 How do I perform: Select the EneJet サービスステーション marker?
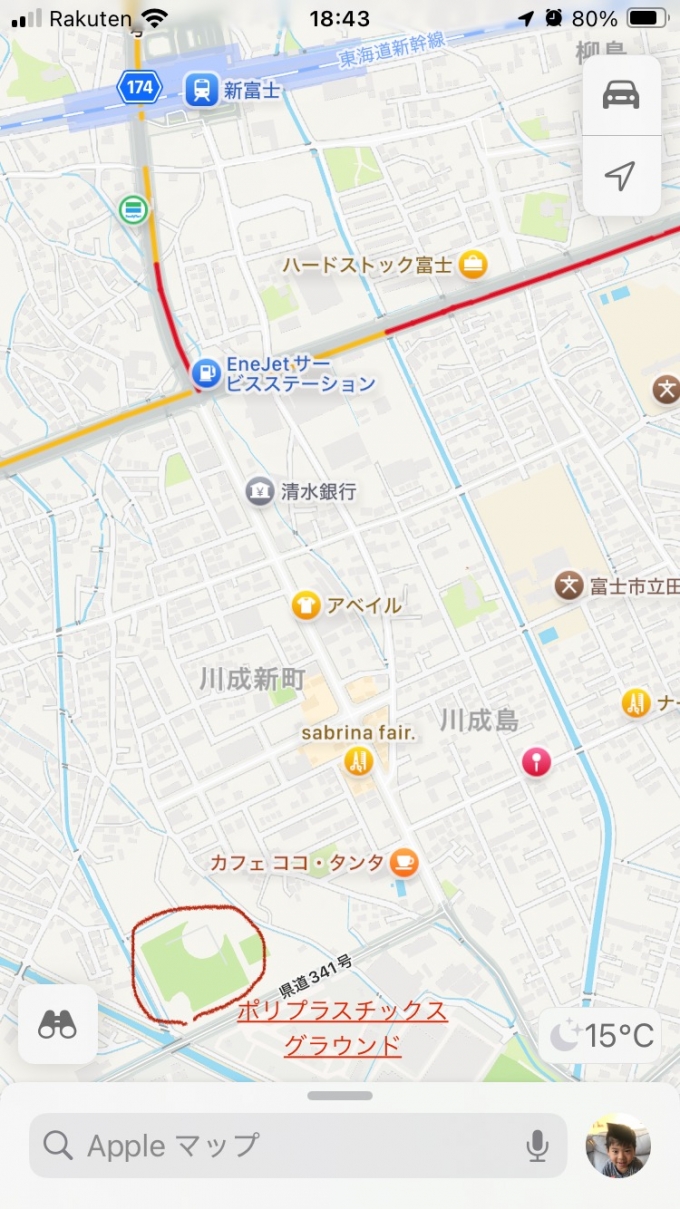(206, 373)
